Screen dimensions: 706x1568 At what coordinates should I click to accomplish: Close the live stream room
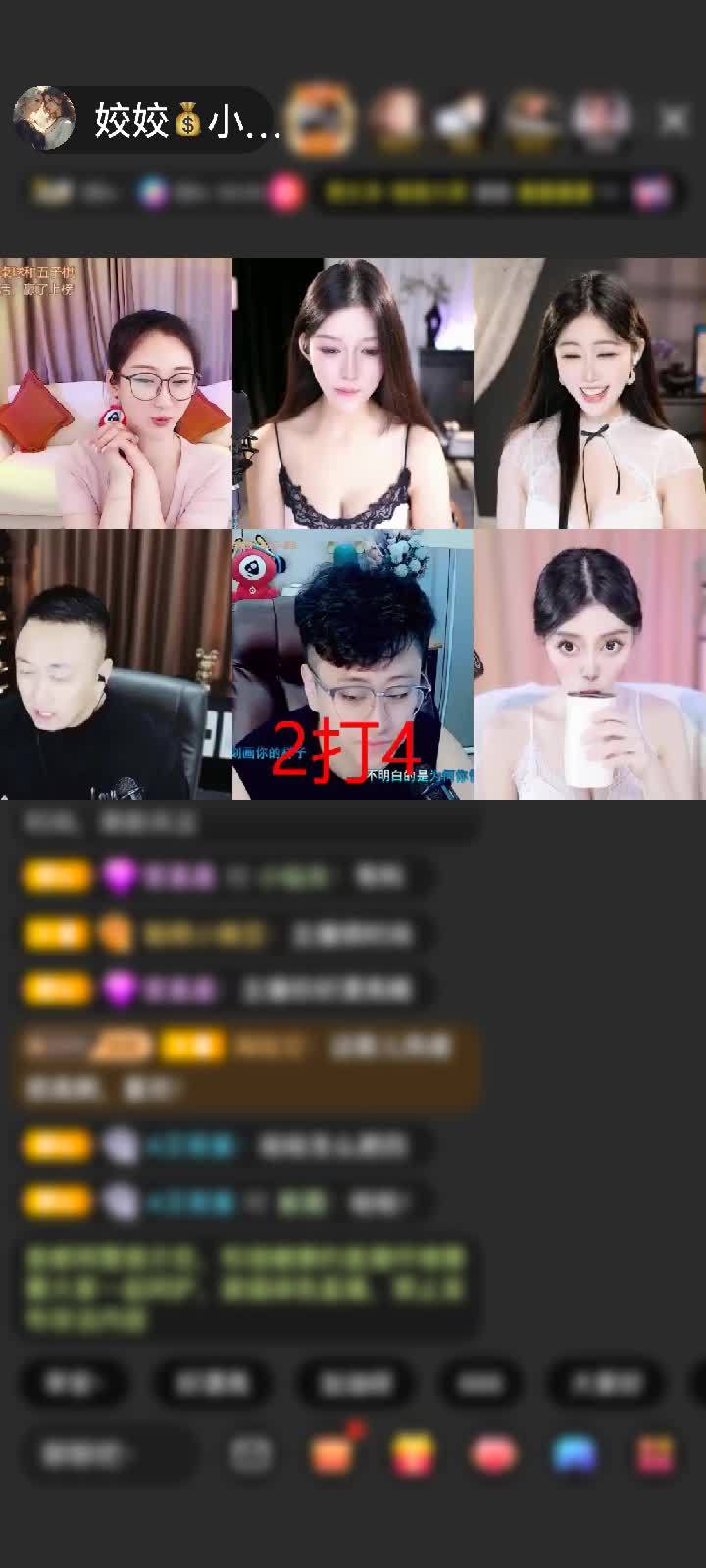[x=674, y=120]
